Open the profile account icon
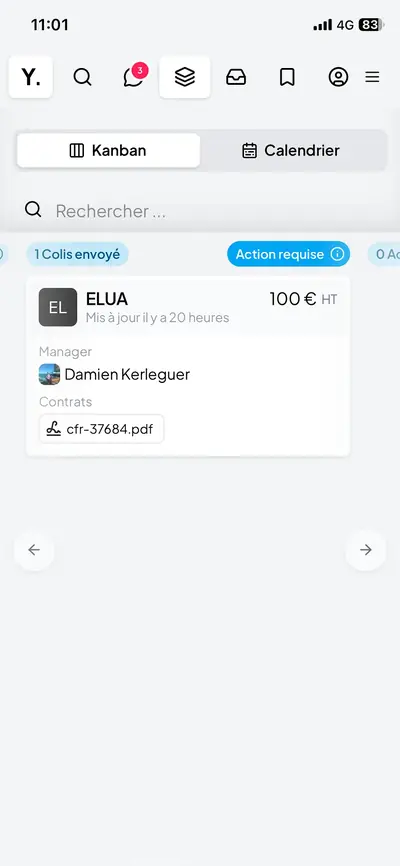Screen dimensions: 400x866 pyautogui.click(x=338, y=77)
